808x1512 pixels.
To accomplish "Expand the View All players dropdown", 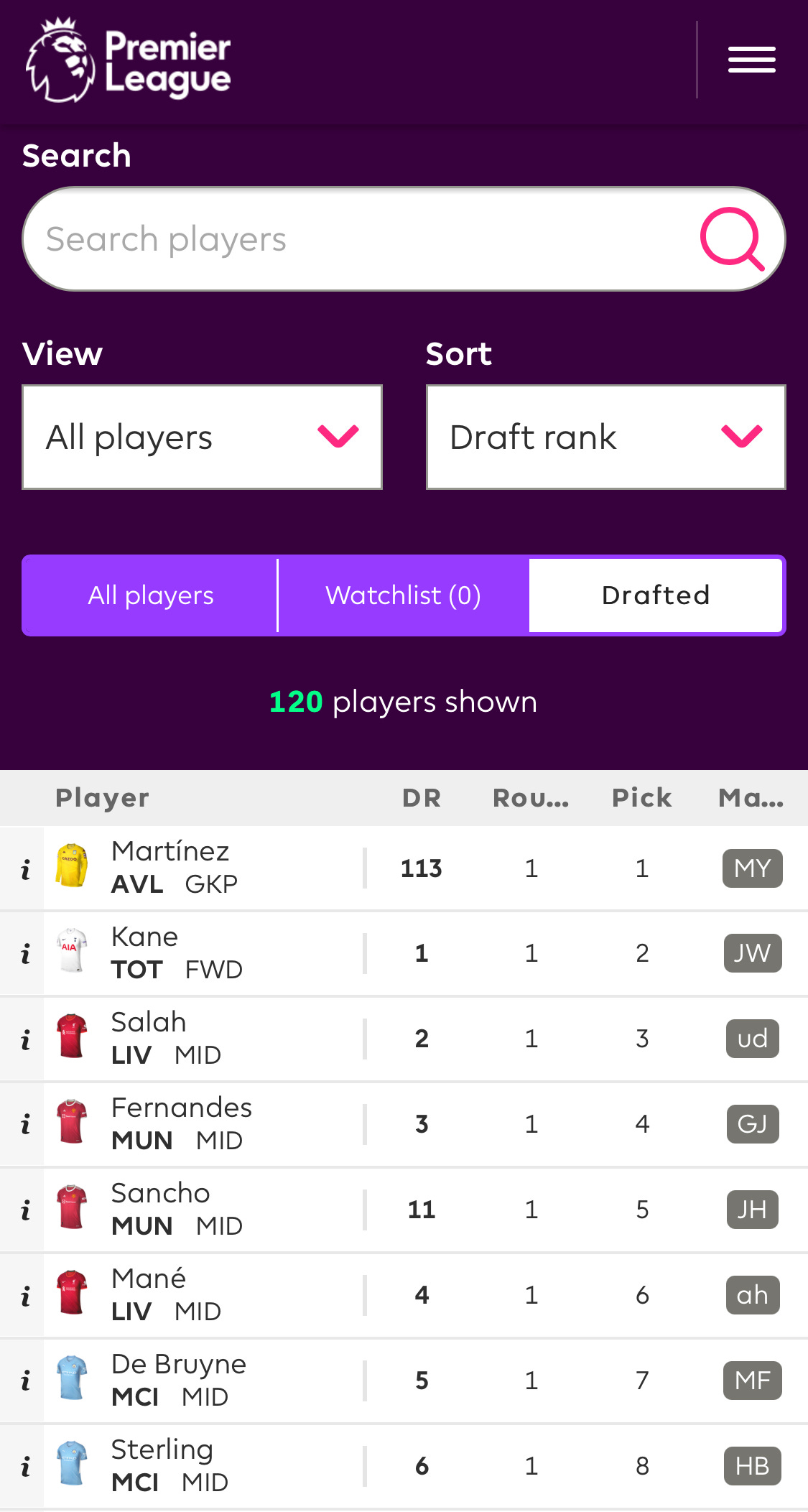I will [x=202, y=437].
